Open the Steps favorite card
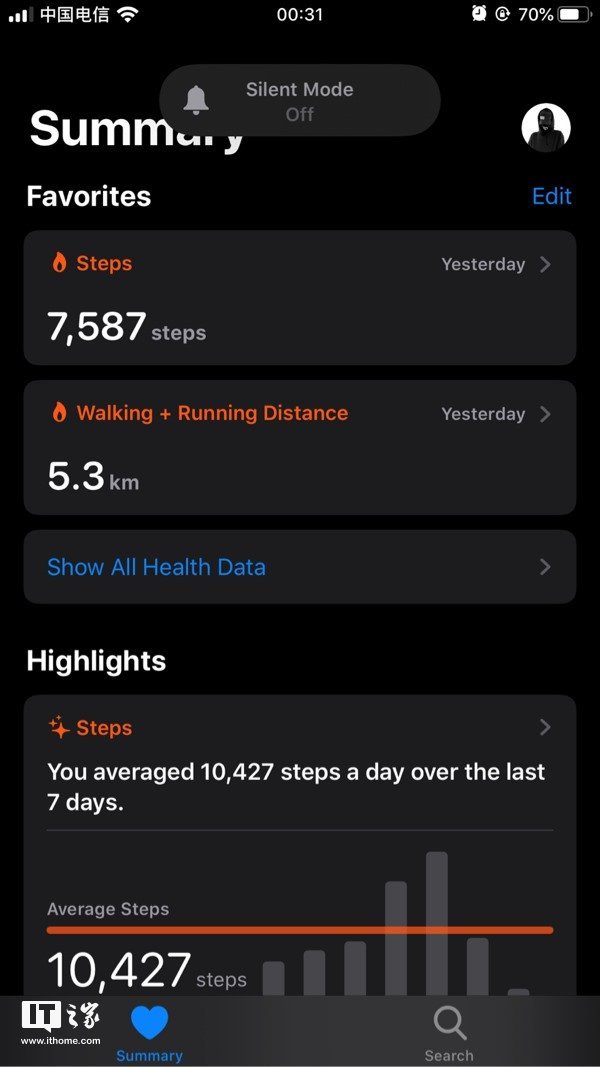This screenshot has width=600, height=1067. coord(300,298)
